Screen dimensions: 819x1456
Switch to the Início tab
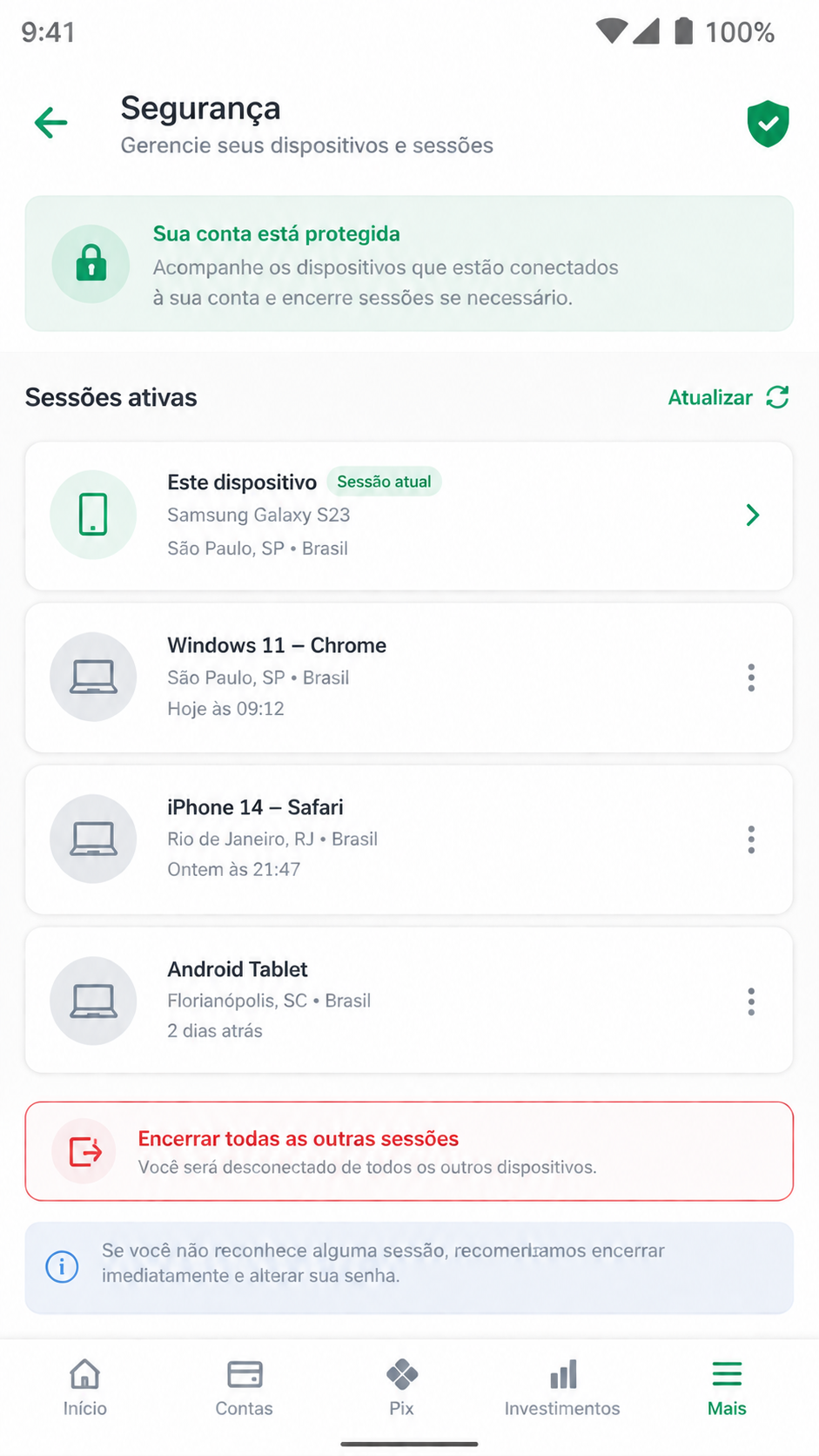(x=85, y=1388)
